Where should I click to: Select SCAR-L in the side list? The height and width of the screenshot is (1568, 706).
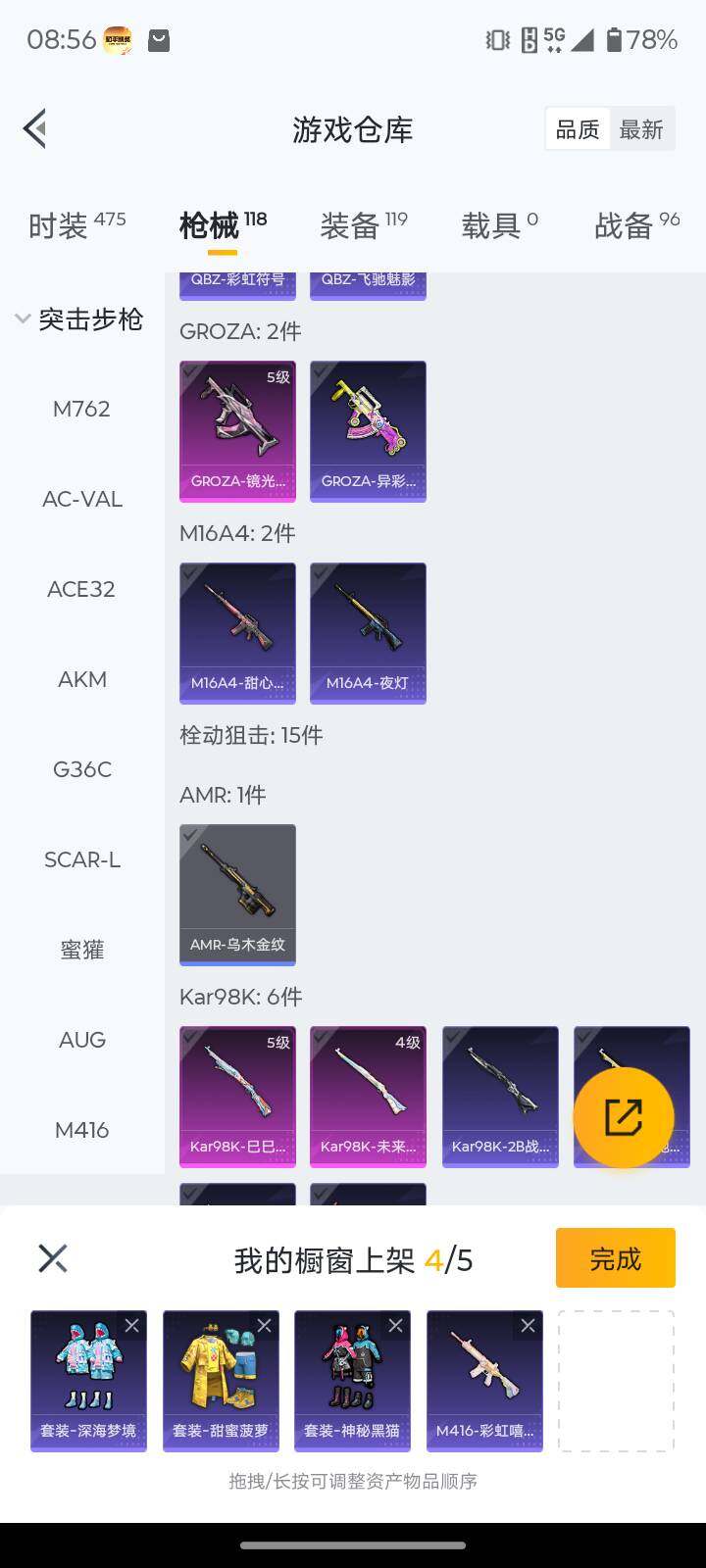pyautogui.click(x=81, y=859)
